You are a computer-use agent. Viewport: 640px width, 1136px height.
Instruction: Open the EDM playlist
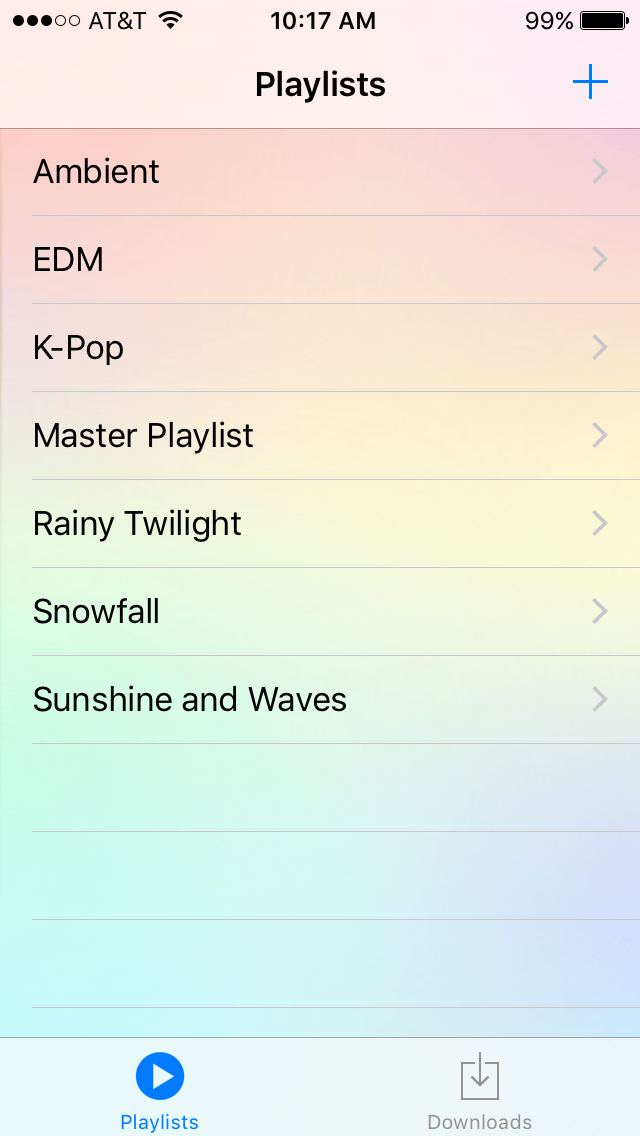[x=320, y=260]
